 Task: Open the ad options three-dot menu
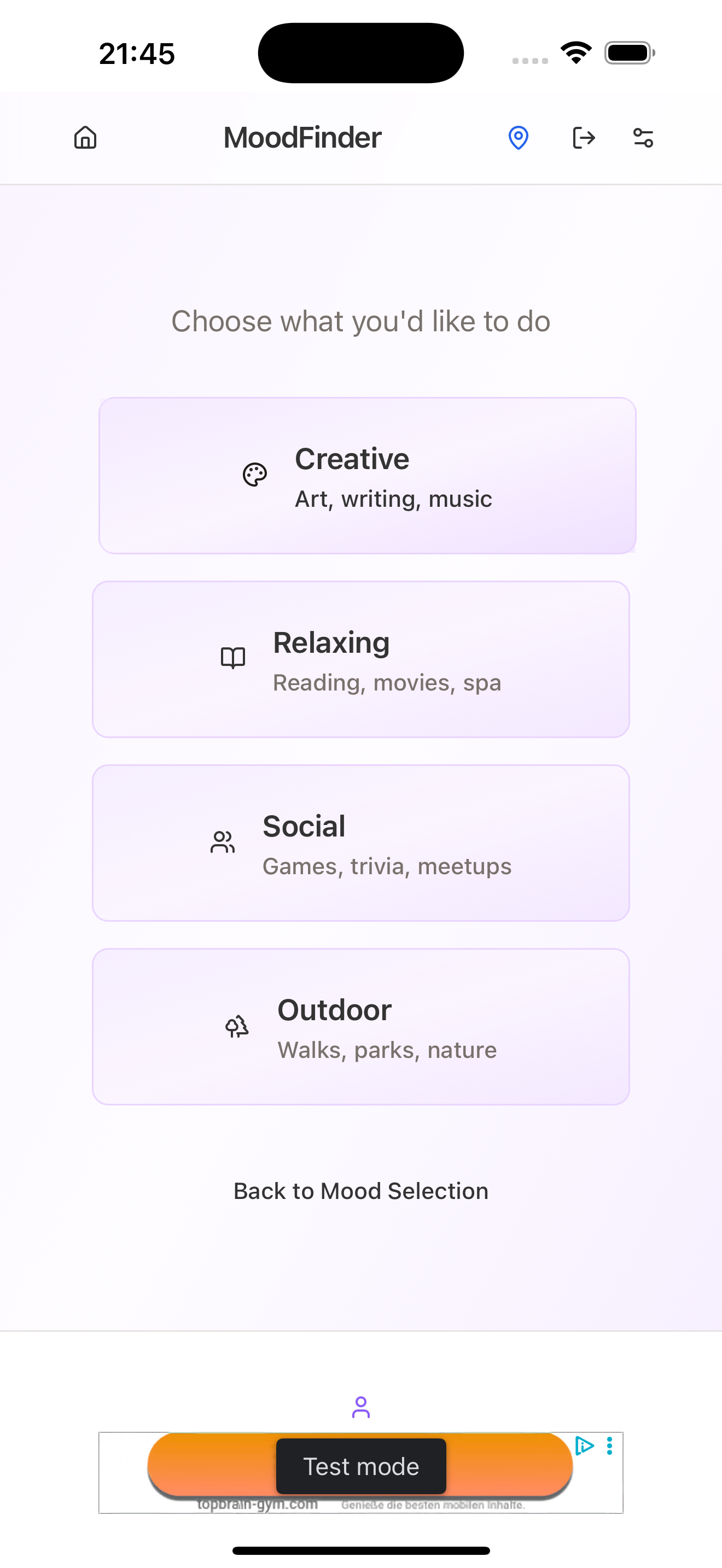pos(609,1446)
